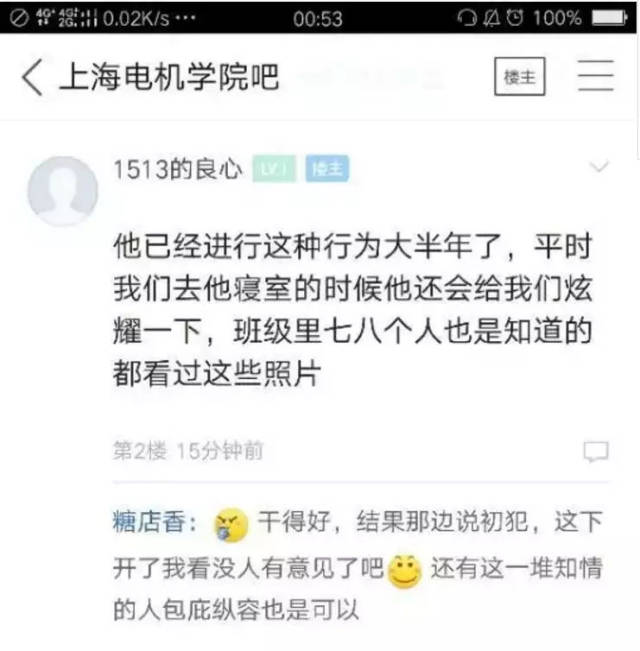Screen dimensions: 640x651
Task: Tap the 楼主 filter button in header
Action: tap(519, 77)
